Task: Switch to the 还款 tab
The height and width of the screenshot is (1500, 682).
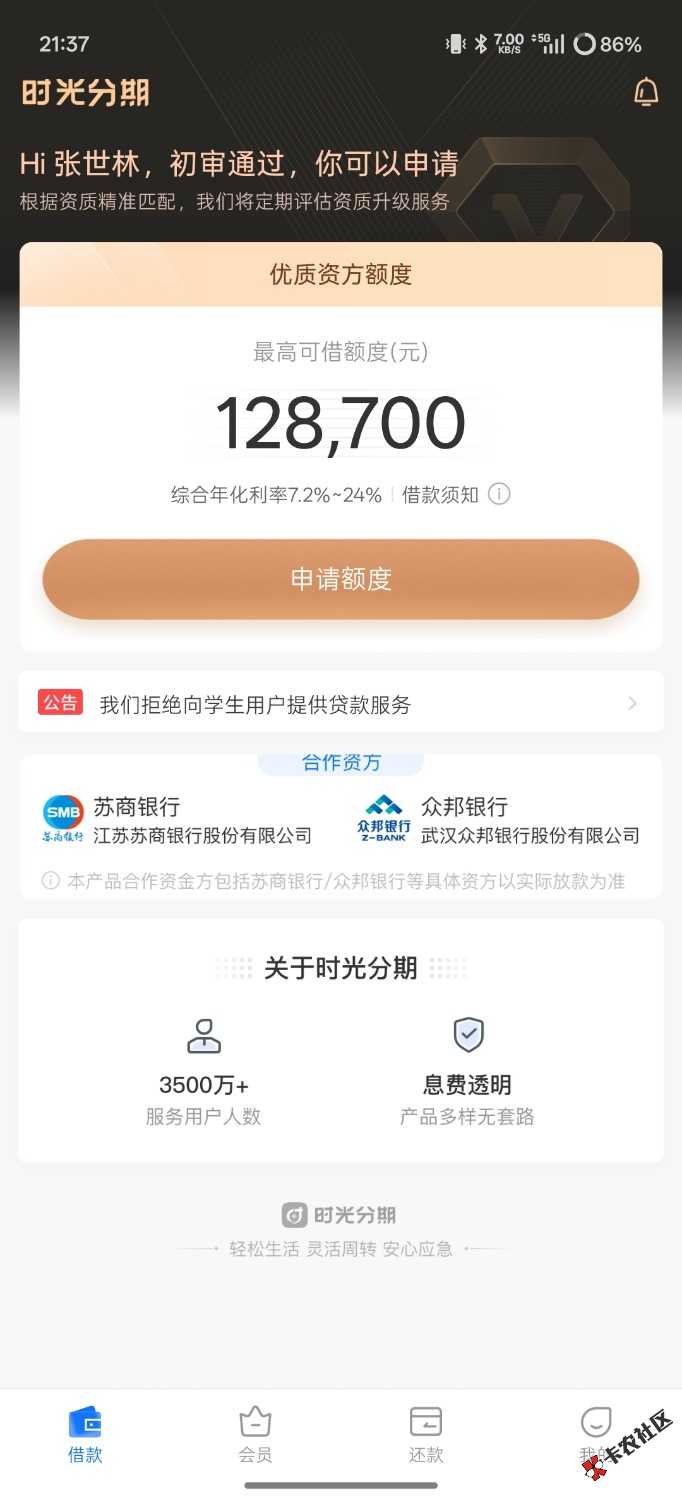Action: tap(426, 1435)
